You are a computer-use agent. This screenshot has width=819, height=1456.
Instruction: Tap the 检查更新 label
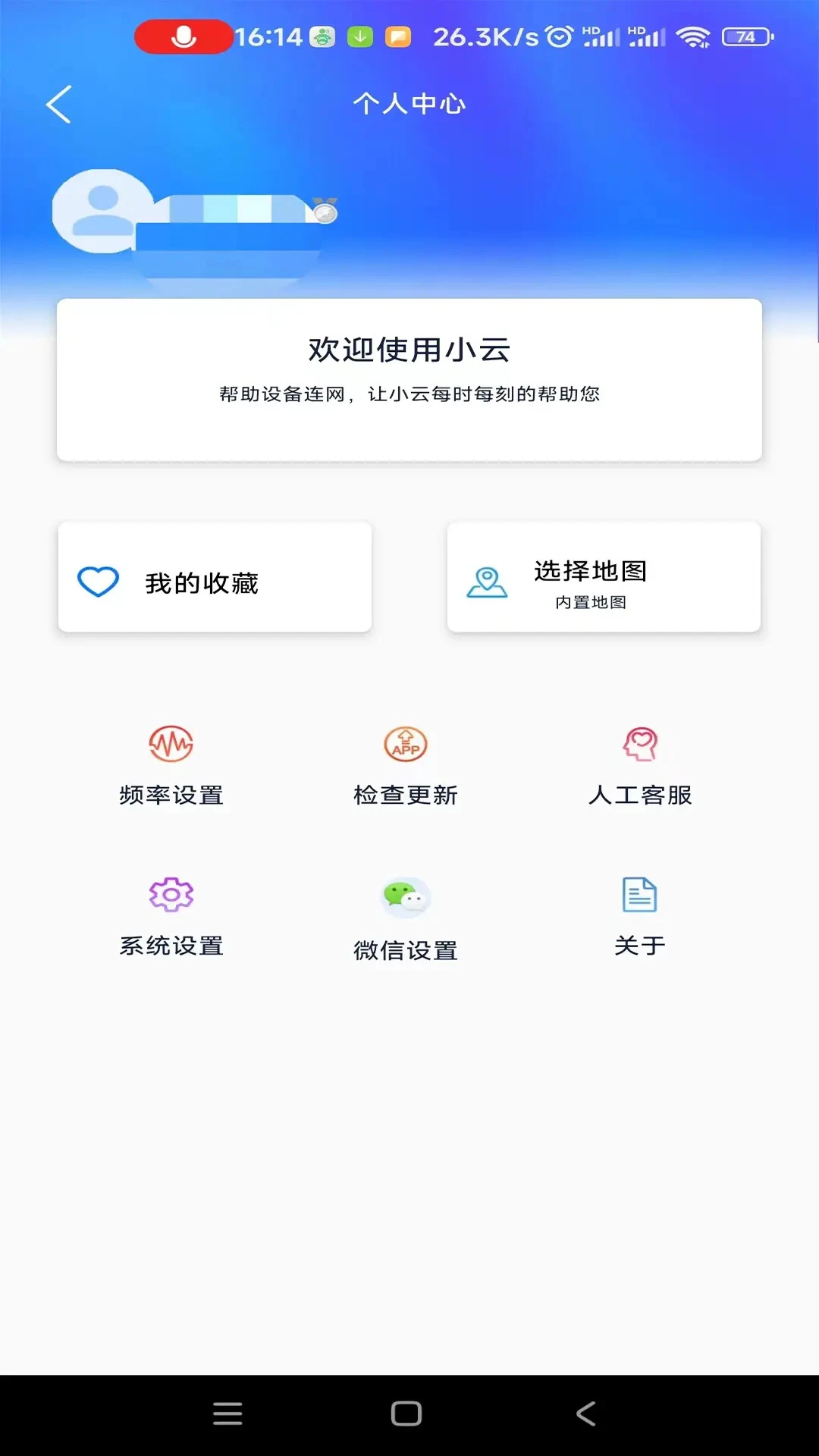[x=406, y=795]
